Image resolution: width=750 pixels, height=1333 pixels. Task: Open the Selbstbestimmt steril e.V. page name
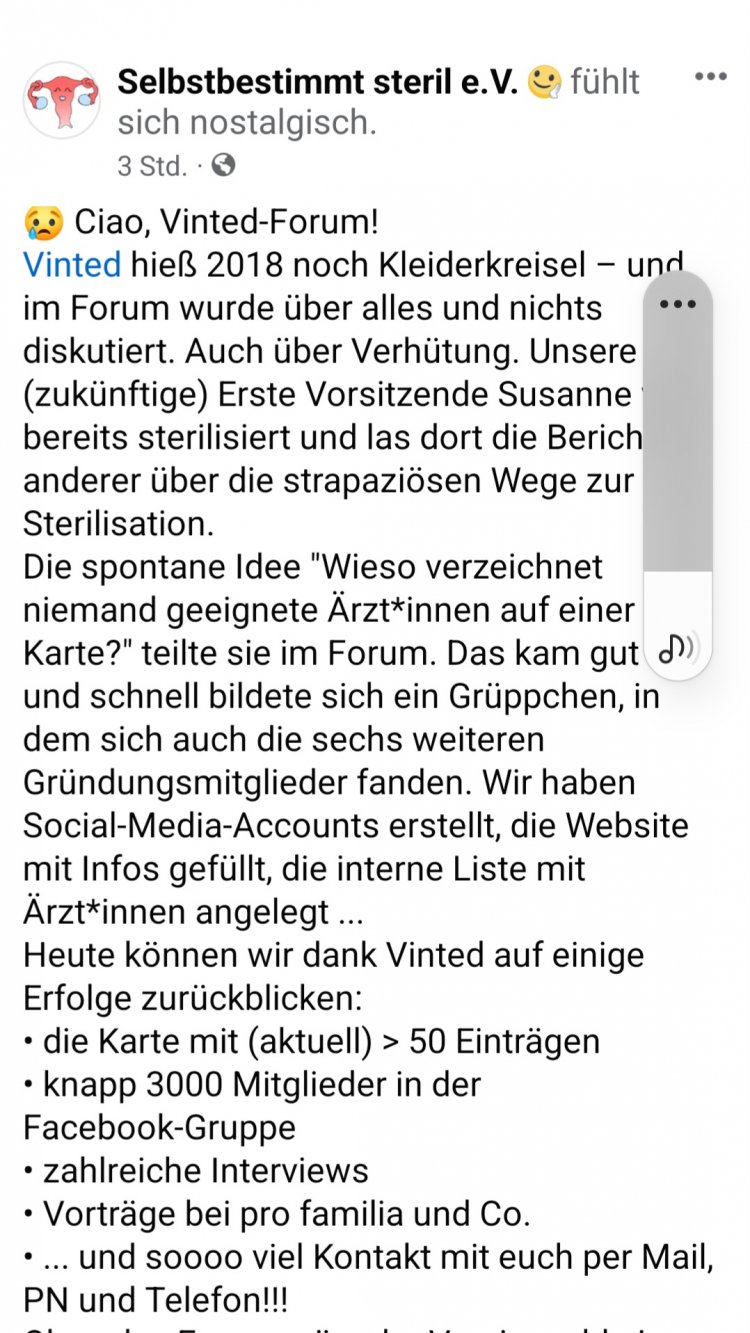[318, 82]
